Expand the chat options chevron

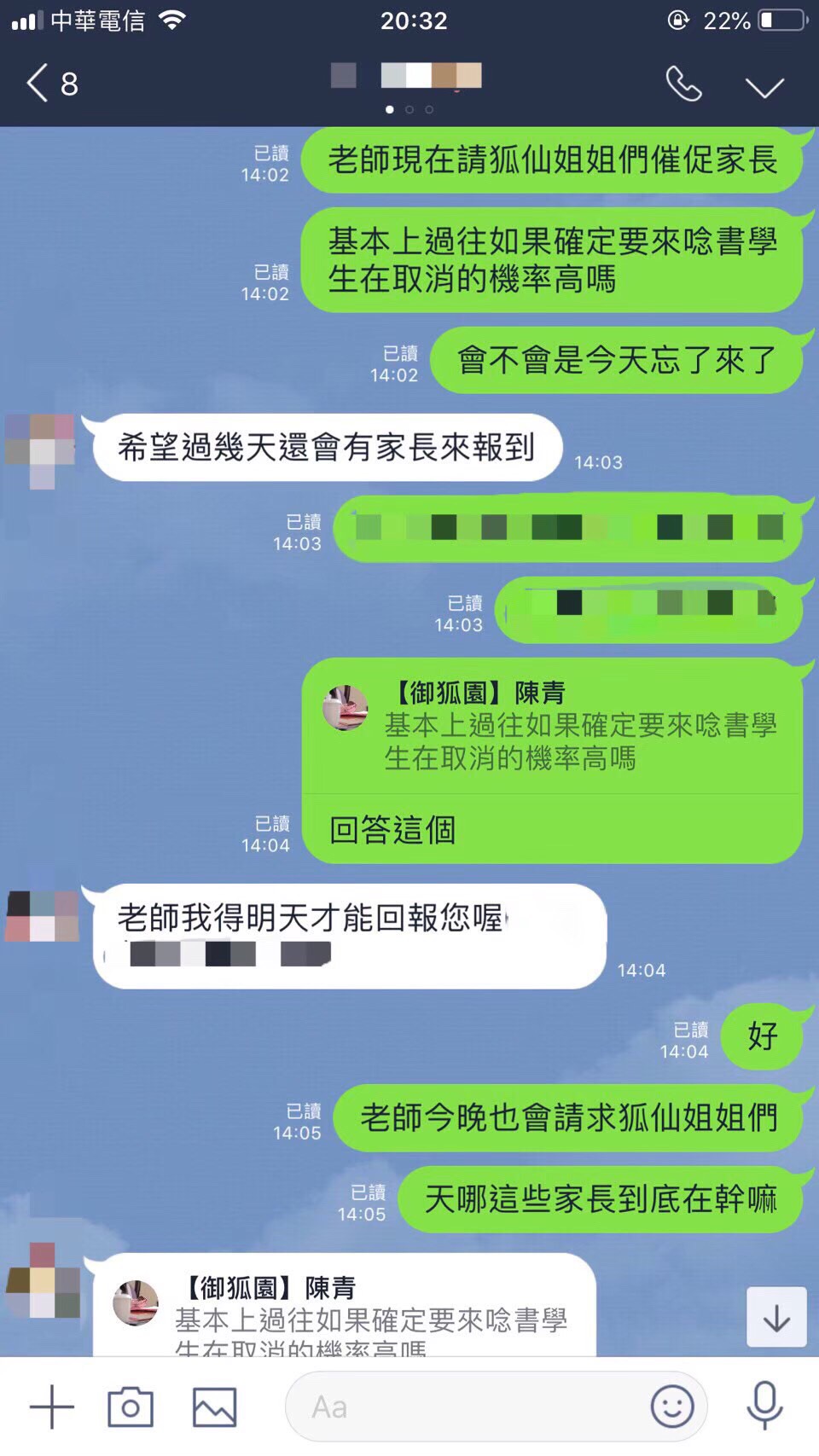click(x=764, y=87)
